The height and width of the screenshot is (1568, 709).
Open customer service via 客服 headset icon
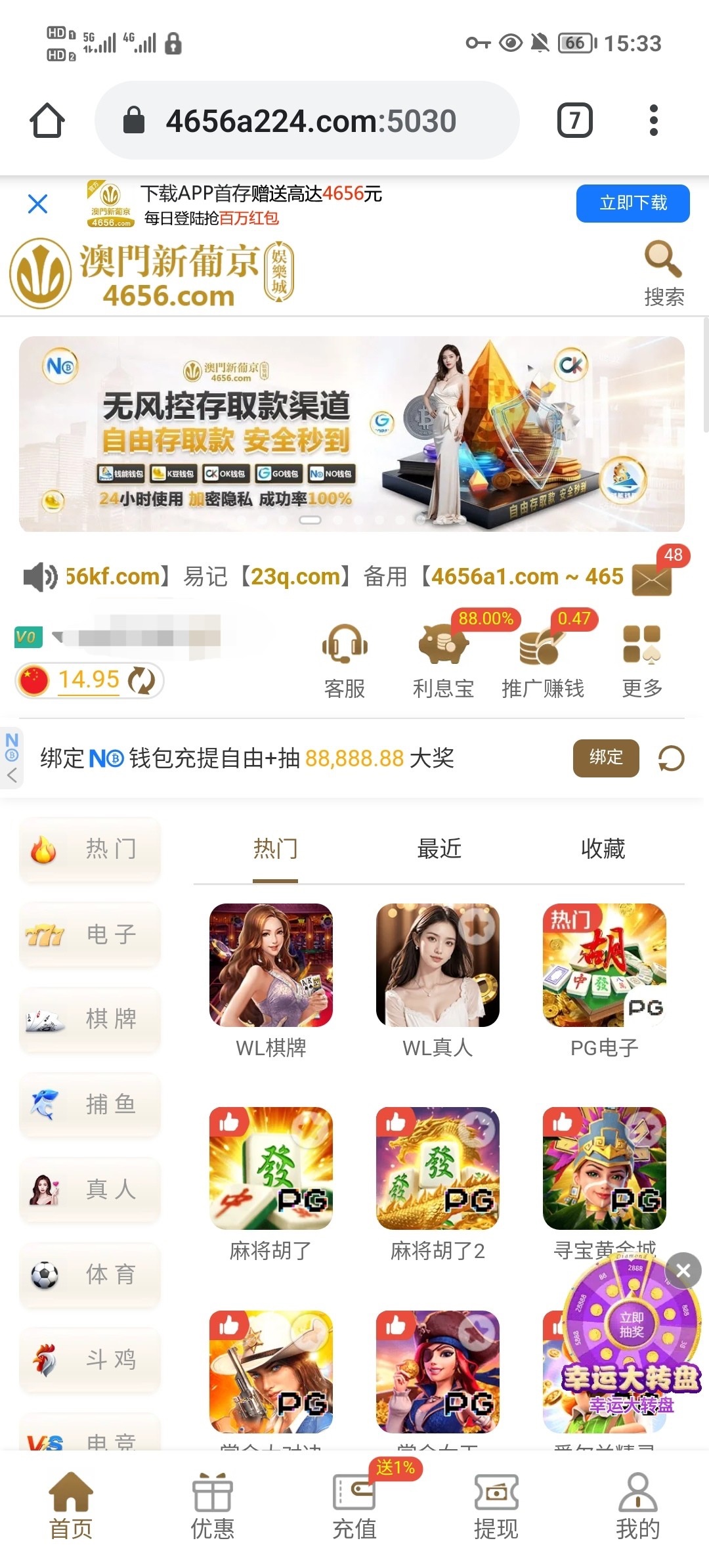[x=344, y=647]
